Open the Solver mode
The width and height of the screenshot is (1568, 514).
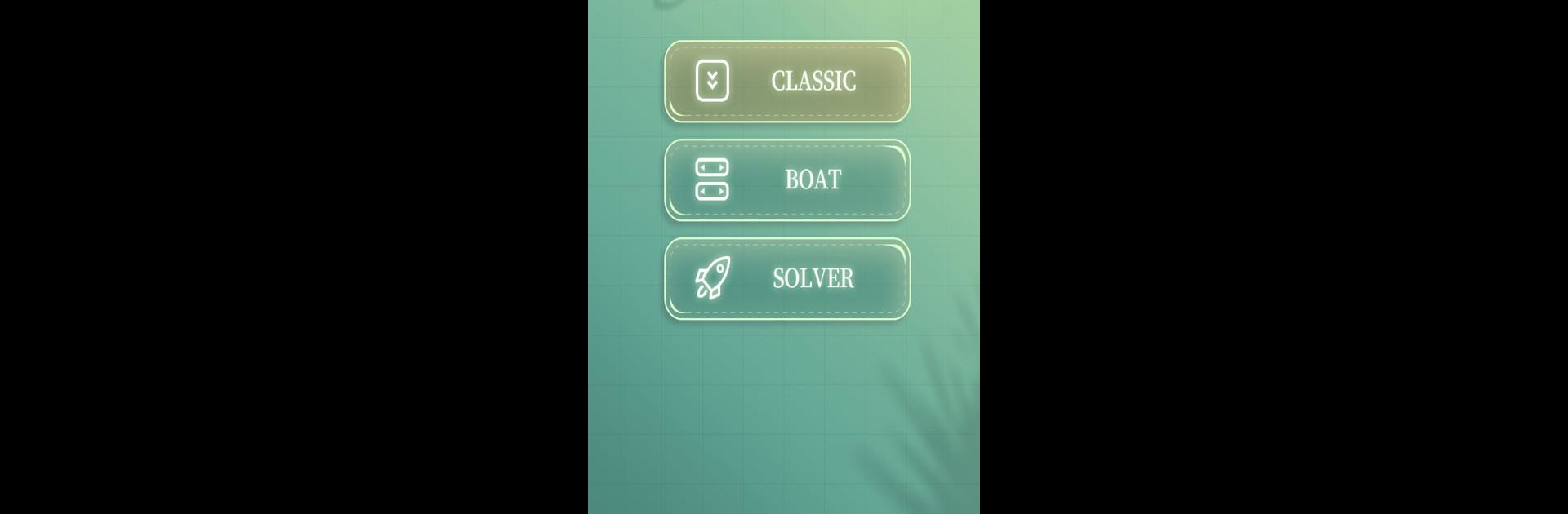[x=787, y=279]
